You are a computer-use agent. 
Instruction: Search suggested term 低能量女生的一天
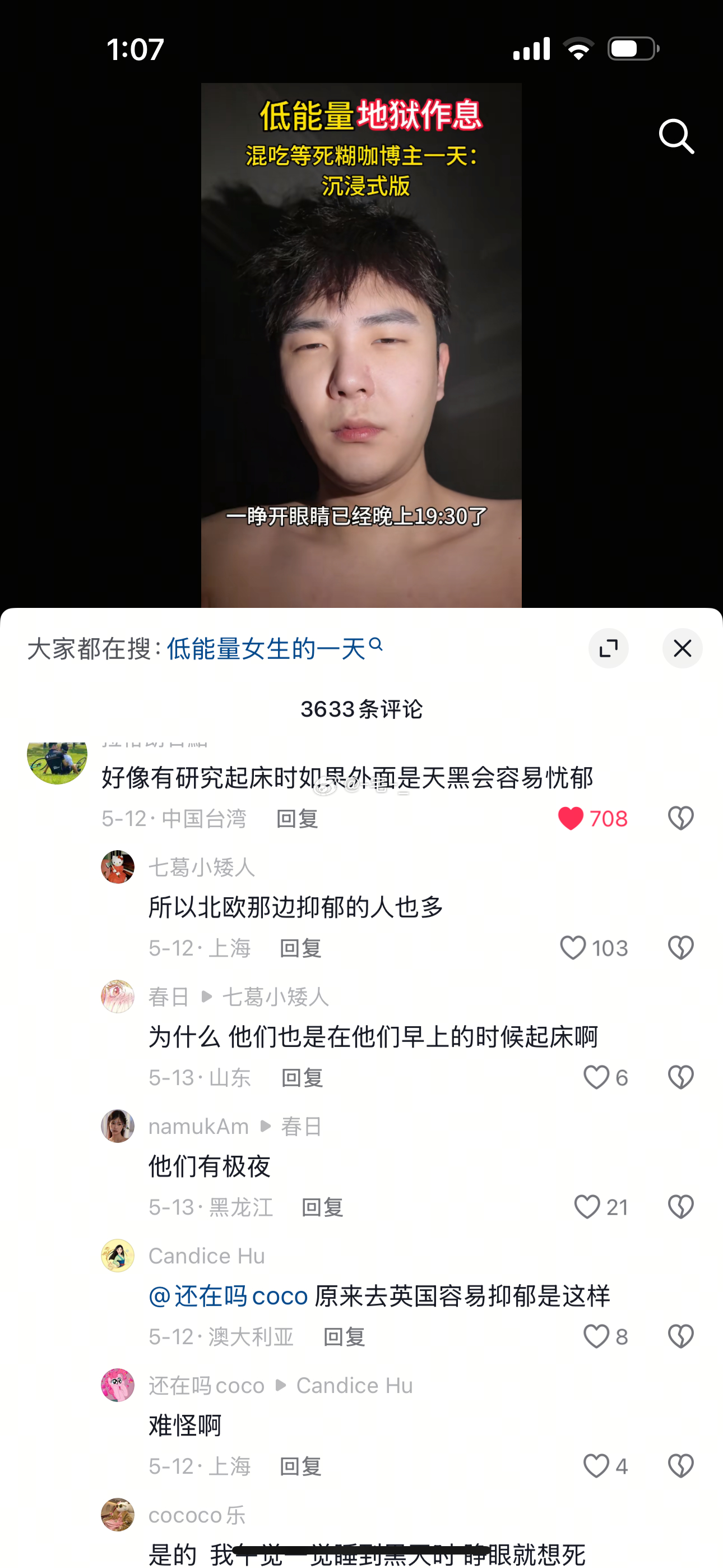coord(267,649)
